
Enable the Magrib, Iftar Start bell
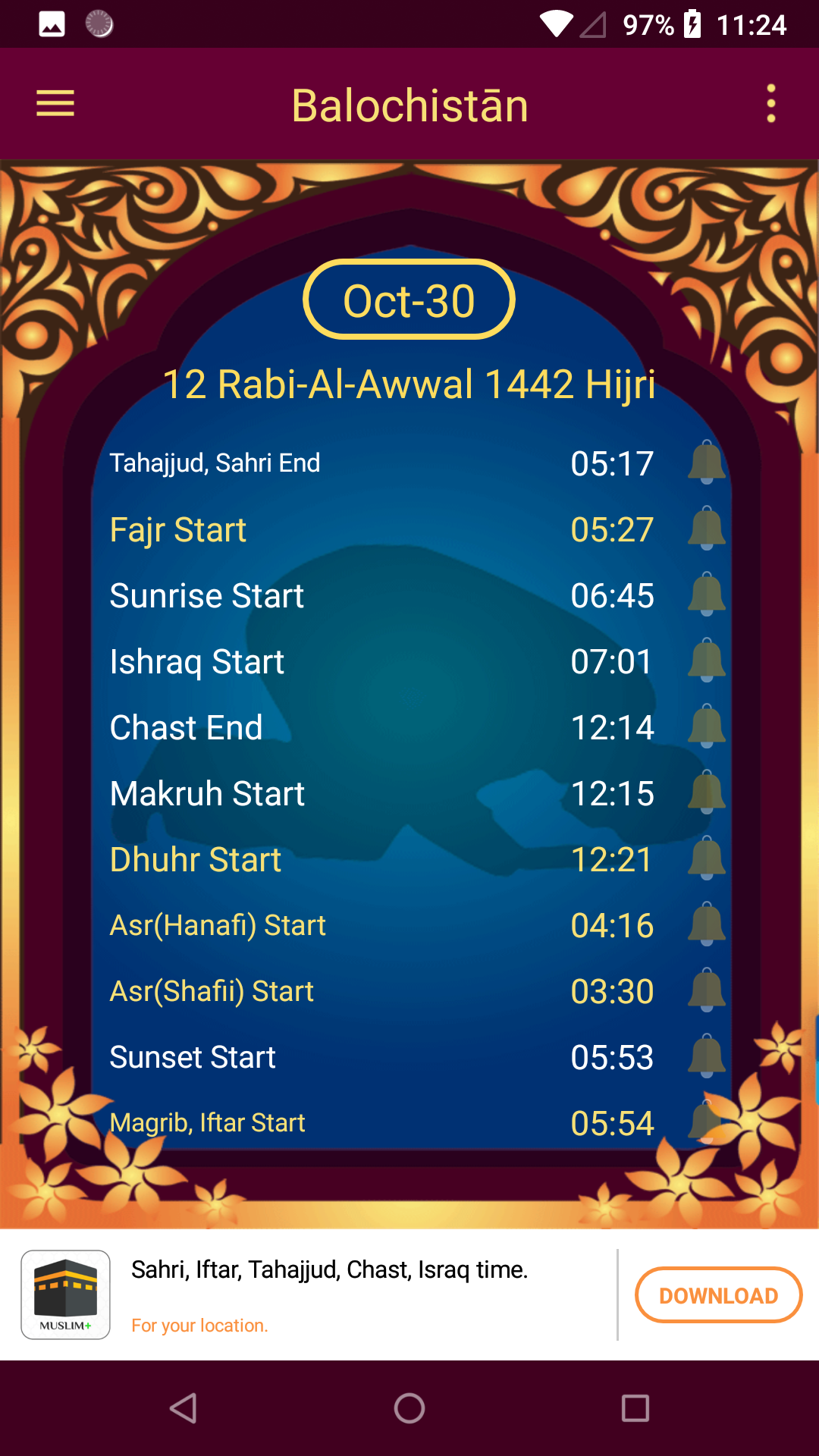pos(706,1121)
